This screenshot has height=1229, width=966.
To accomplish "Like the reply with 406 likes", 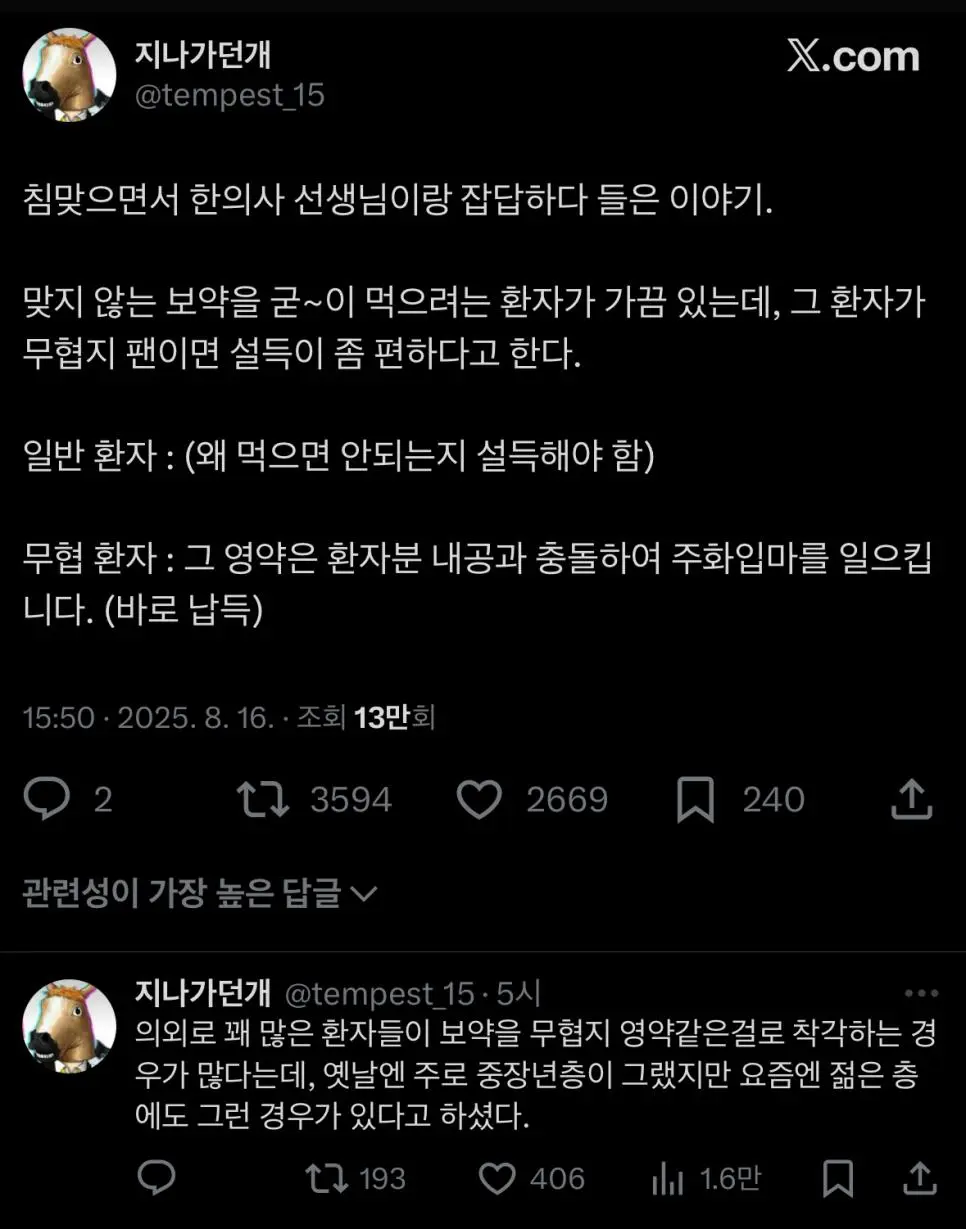I will [x=497, y=1178].
